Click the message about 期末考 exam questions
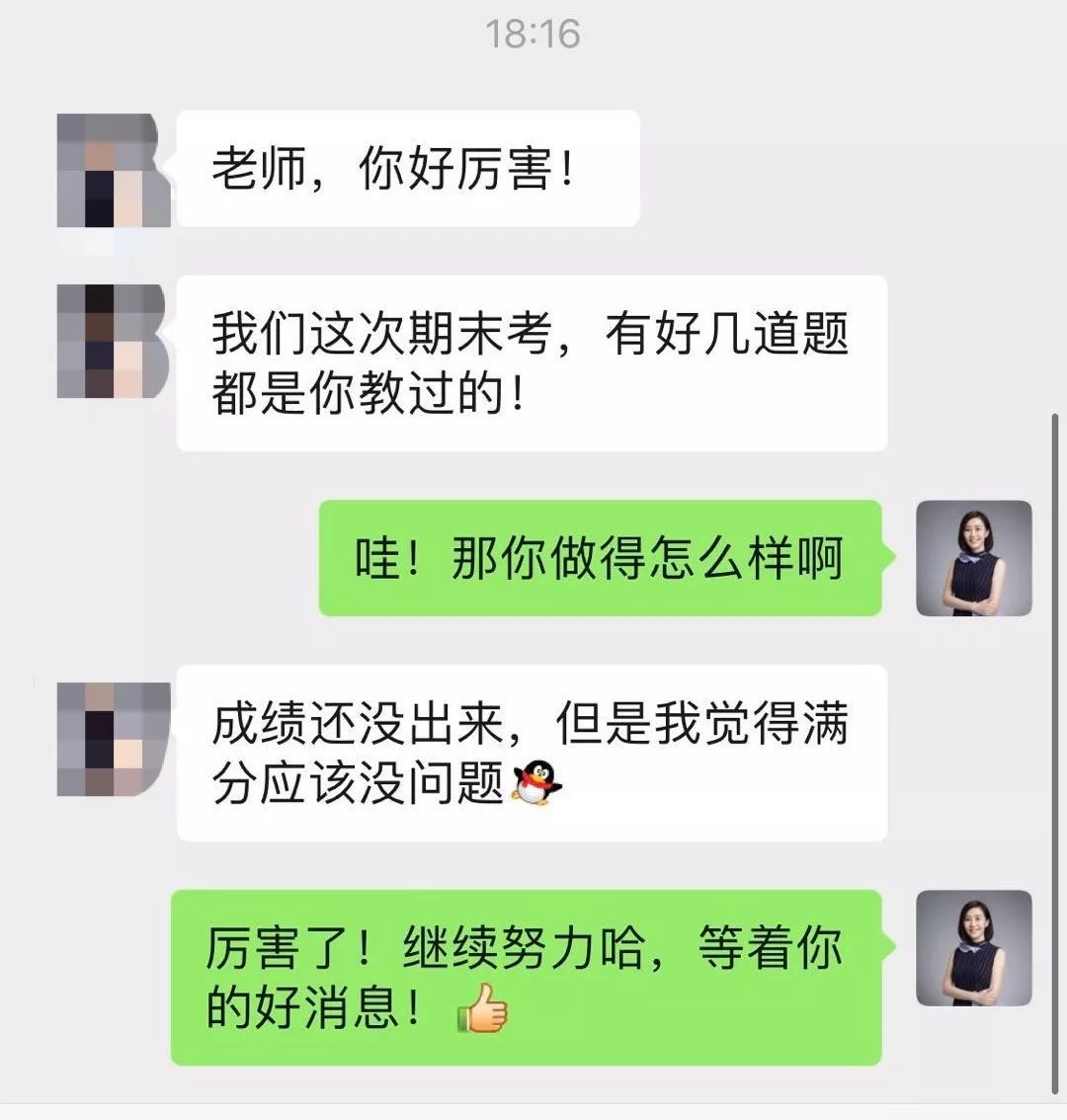This screenshot has width=1067, height=1120. (x=533, y=365)
